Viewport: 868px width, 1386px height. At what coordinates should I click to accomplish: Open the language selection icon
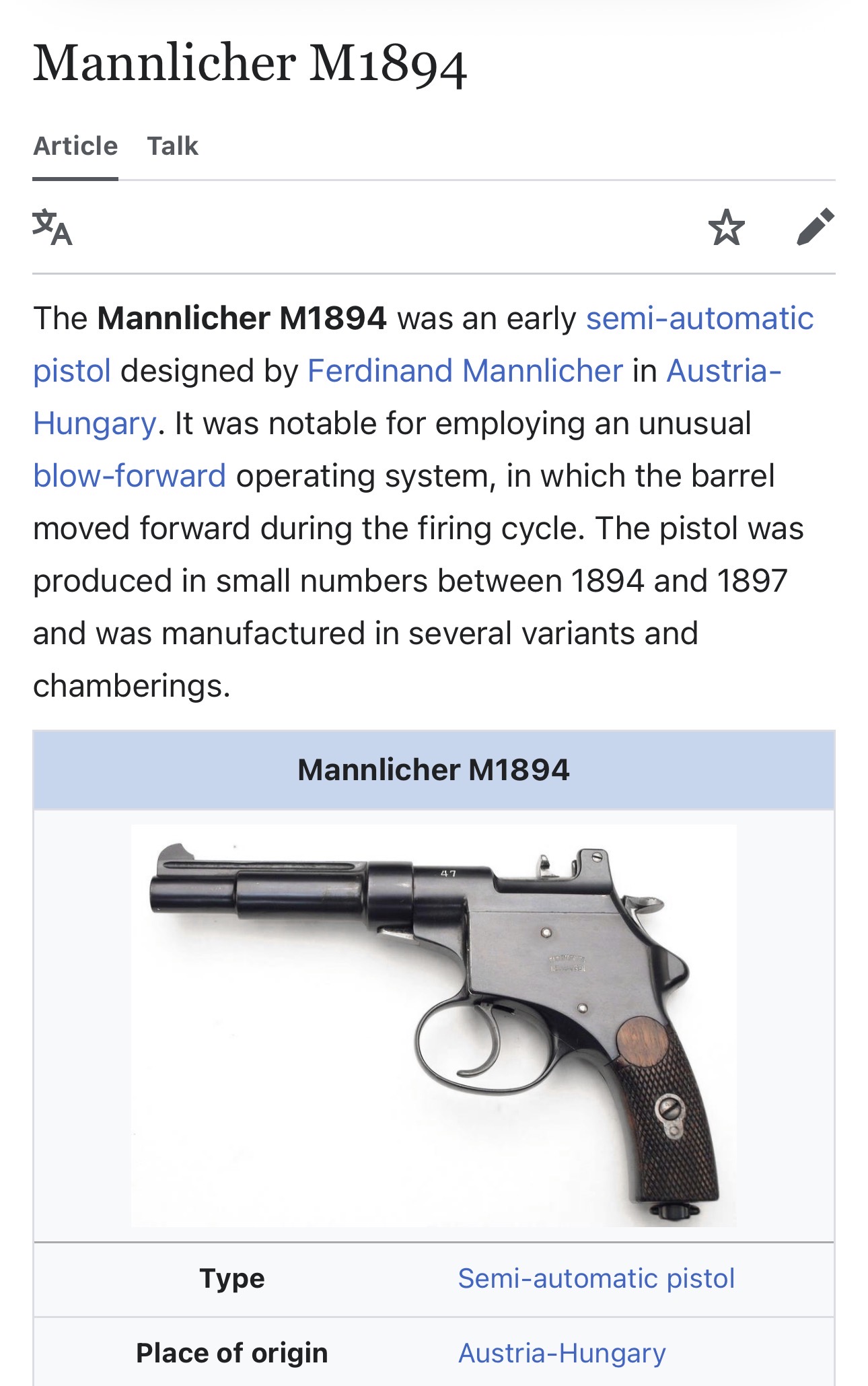(52, 228)
